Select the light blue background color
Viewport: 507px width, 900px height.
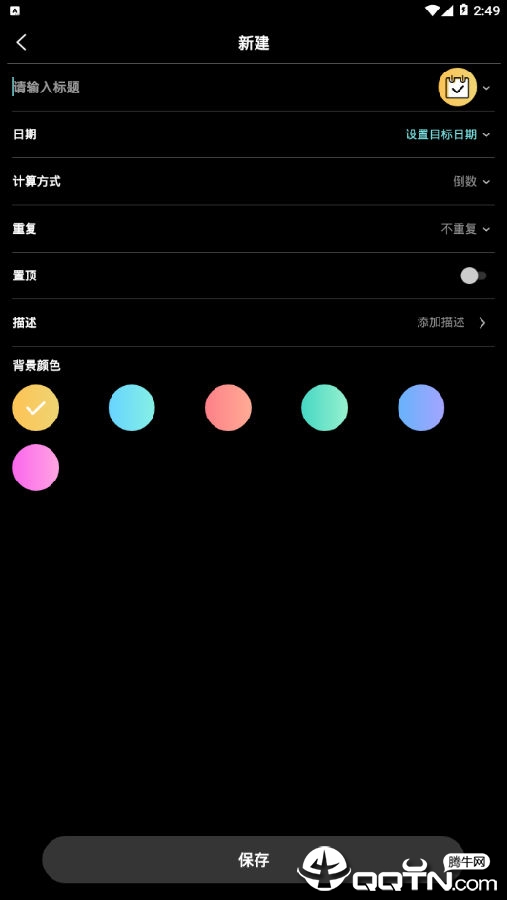point(131,408)
